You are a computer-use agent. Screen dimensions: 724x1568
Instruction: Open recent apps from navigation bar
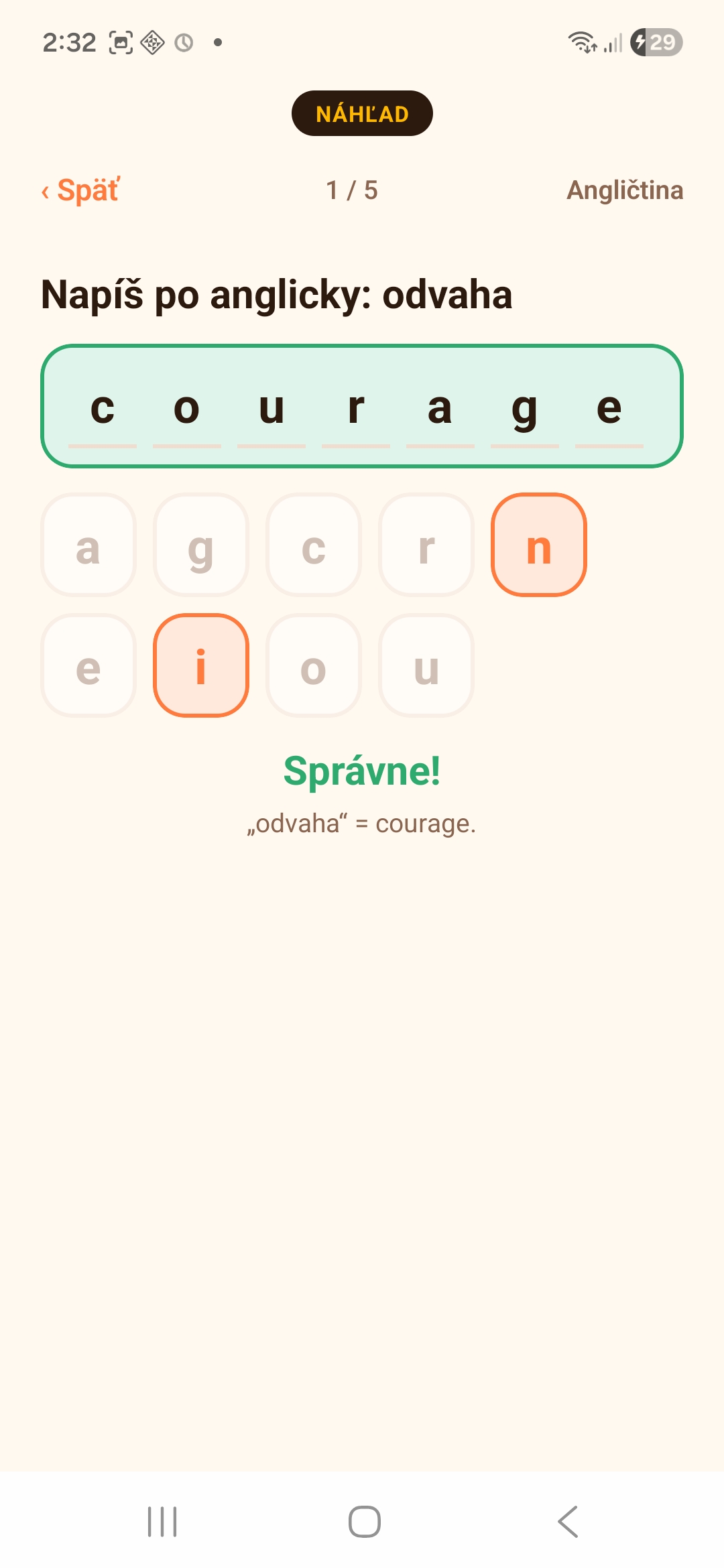[162, 1521]
